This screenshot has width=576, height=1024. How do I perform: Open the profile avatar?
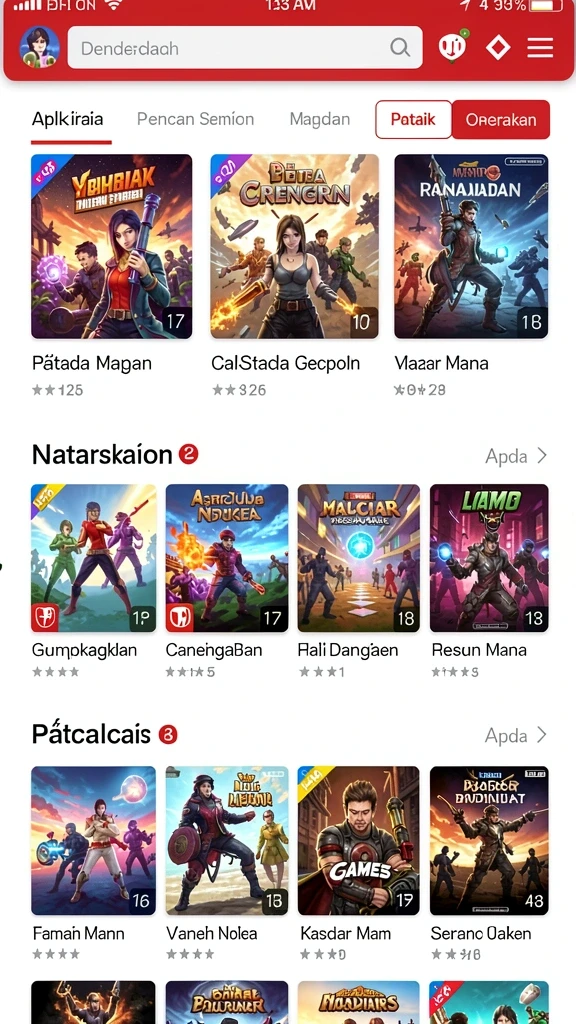coord(40,48)
